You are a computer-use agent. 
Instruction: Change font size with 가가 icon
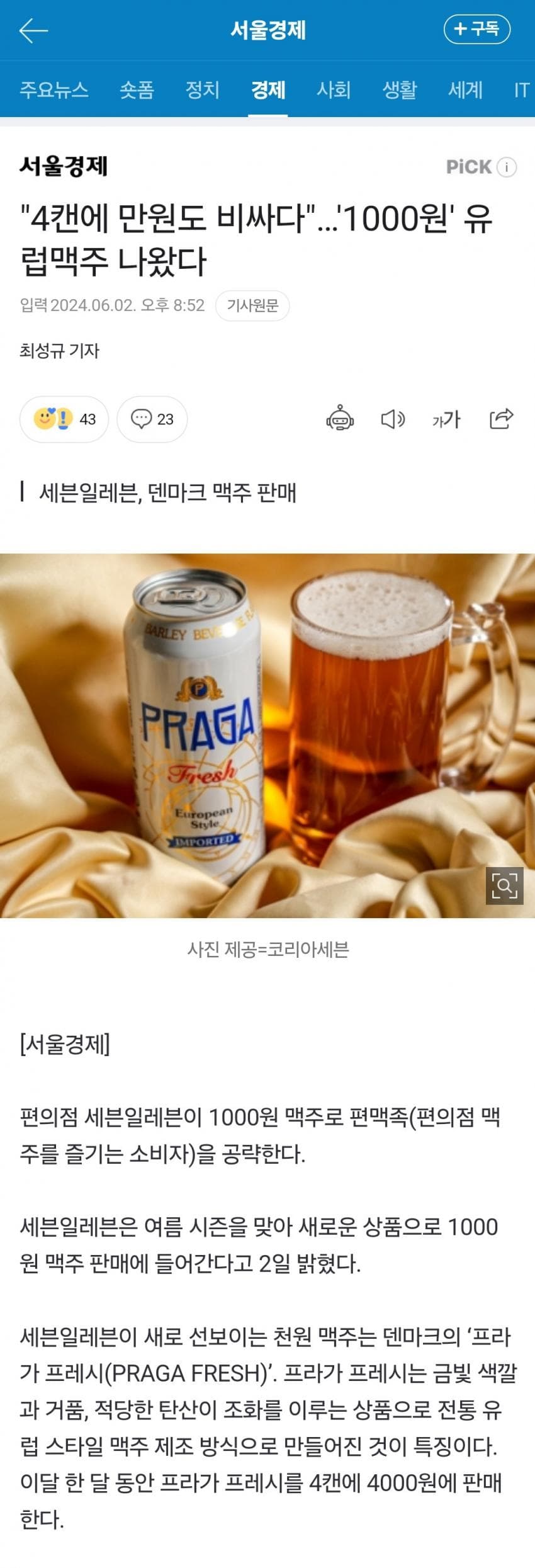point(446,419)
